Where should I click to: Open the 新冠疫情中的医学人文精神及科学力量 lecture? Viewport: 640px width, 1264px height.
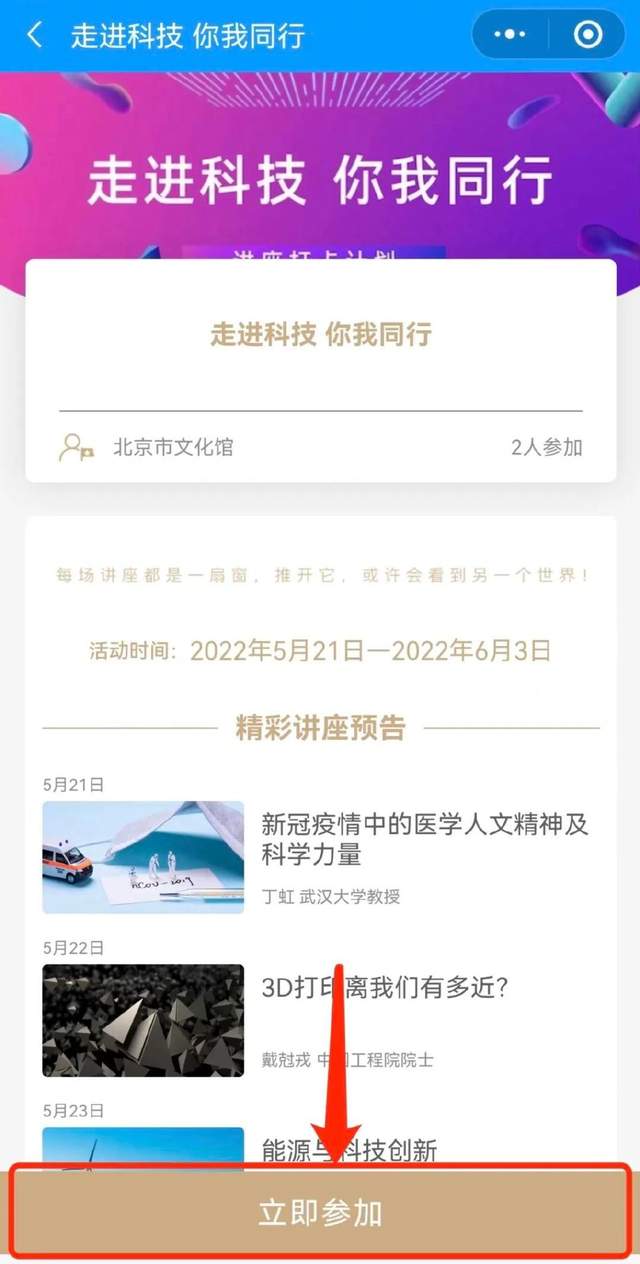click(x=424, y=838)
